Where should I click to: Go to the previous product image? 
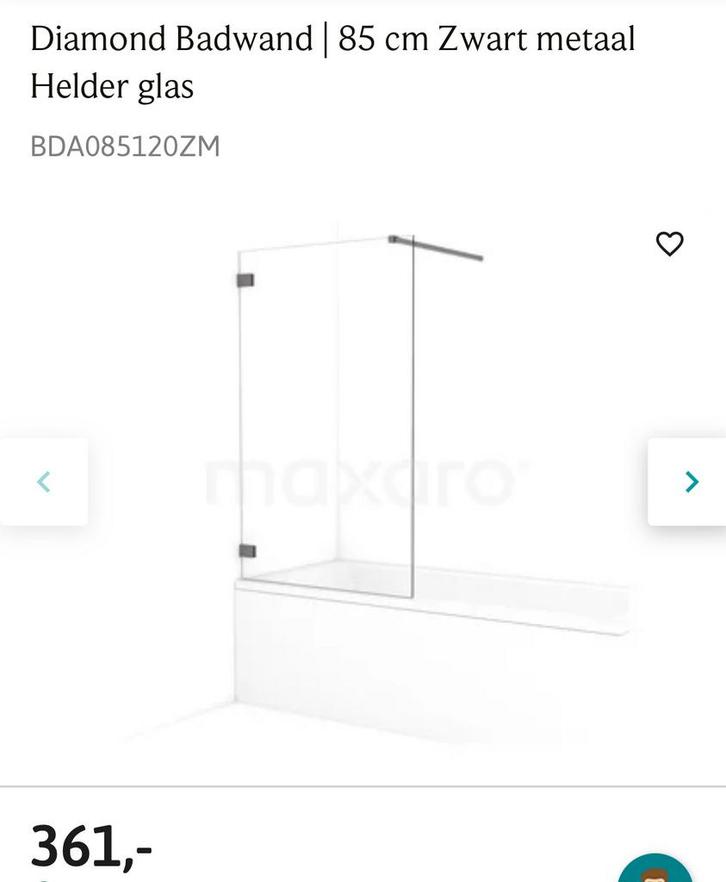(x=44, y=482)
